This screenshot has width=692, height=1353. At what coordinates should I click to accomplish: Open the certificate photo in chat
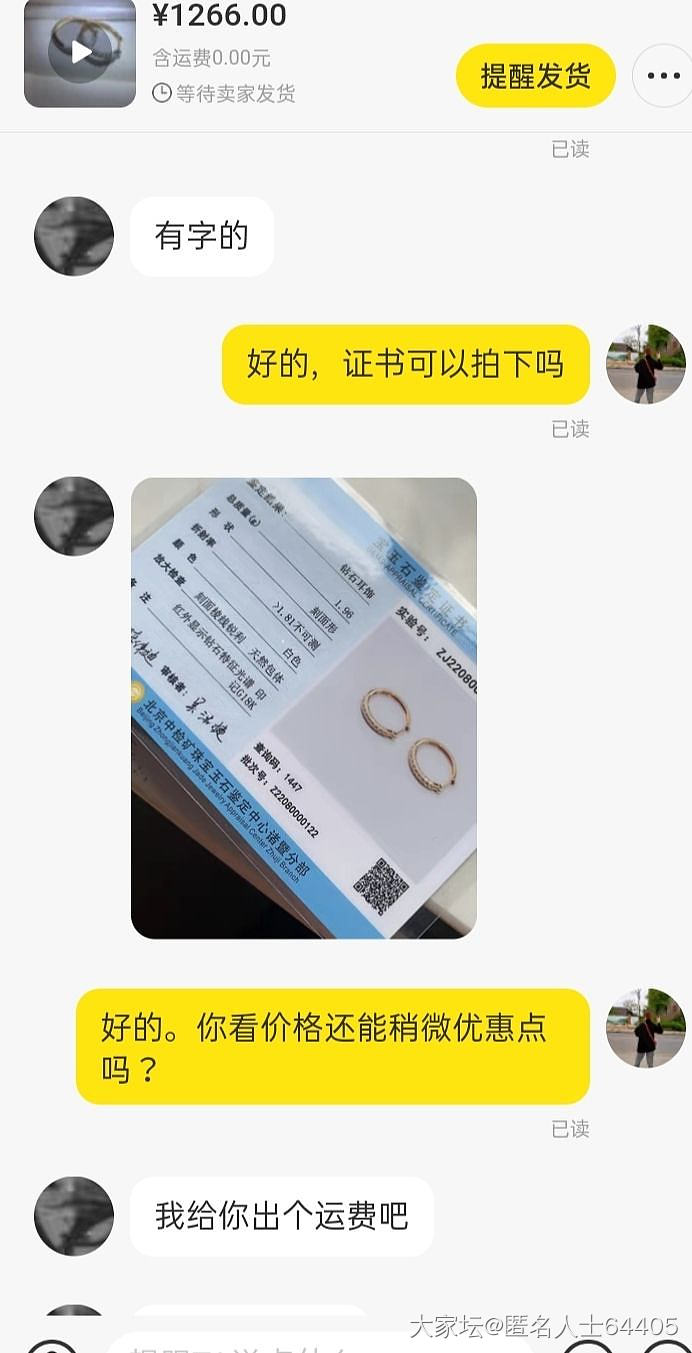coord(303,707)
